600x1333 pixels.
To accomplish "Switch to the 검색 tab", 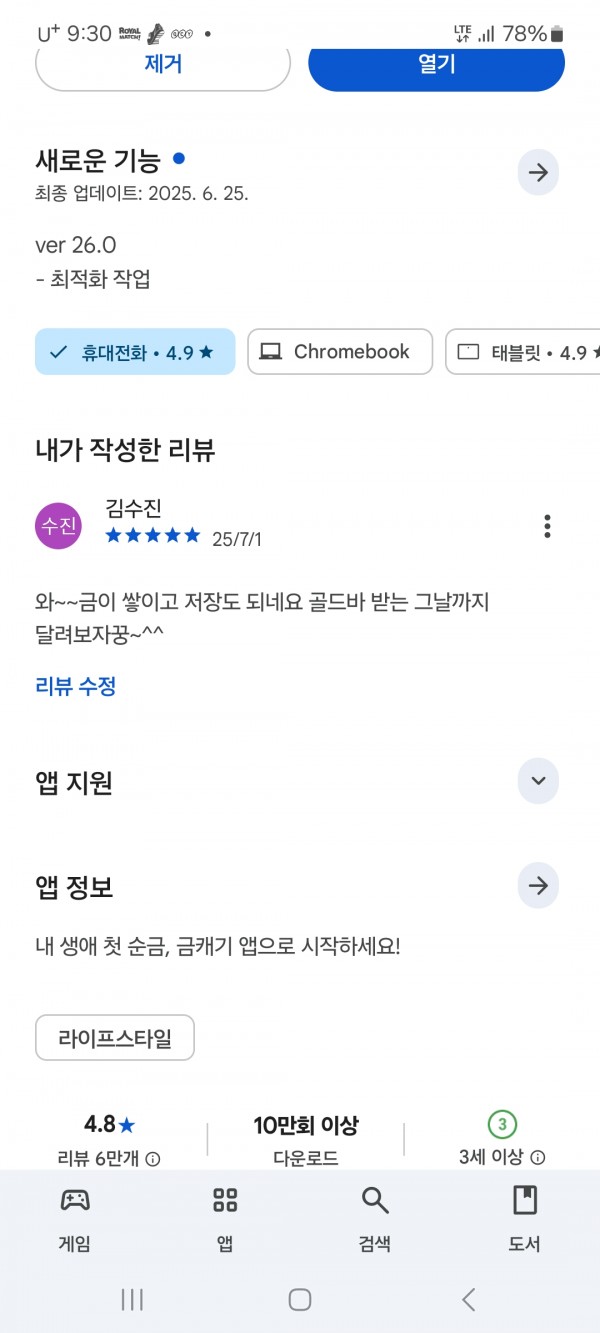I will point(375,1219).
